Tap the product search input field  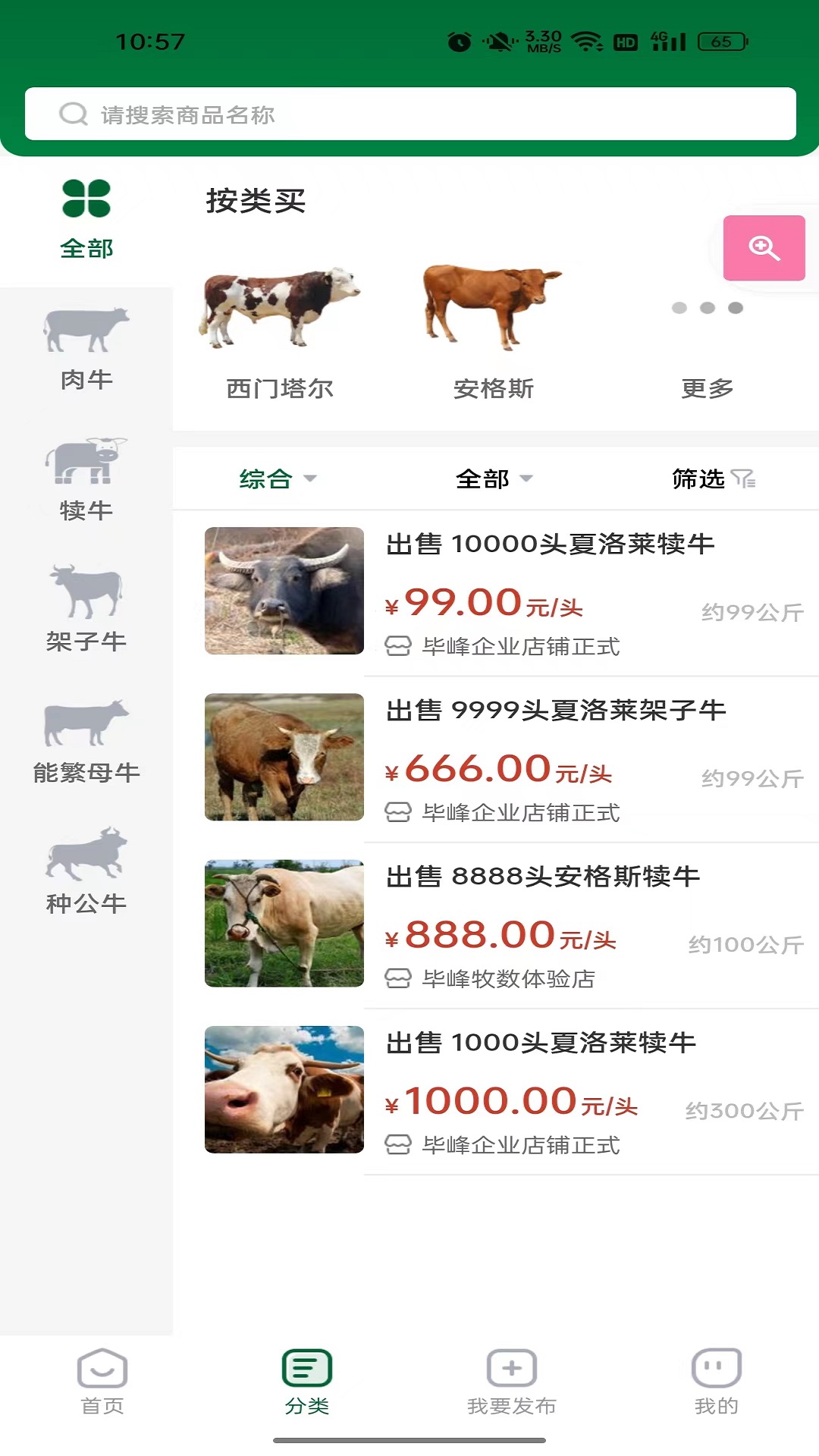(x=409, y=114)
